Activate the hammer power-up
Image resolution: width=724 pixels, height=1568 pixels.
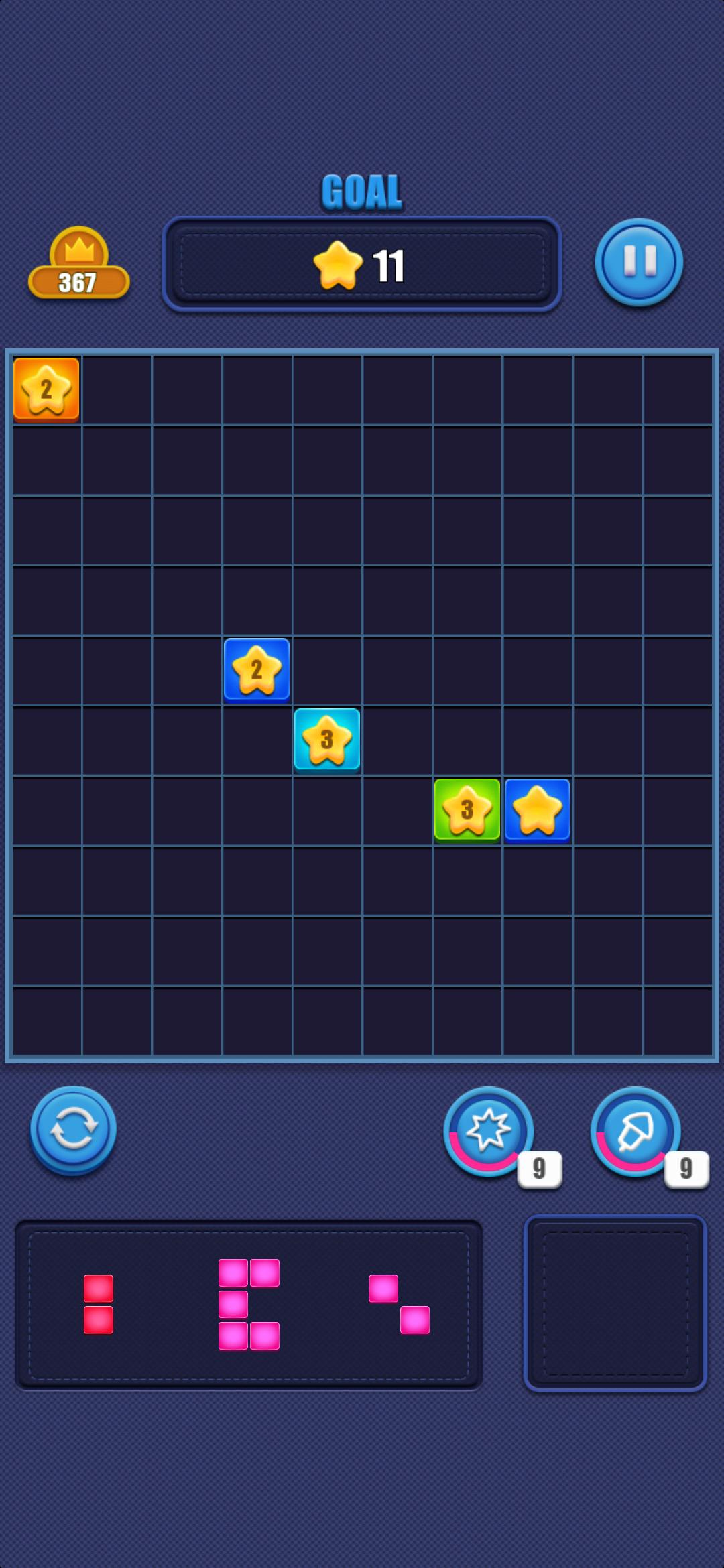[x=636, y=1131]
